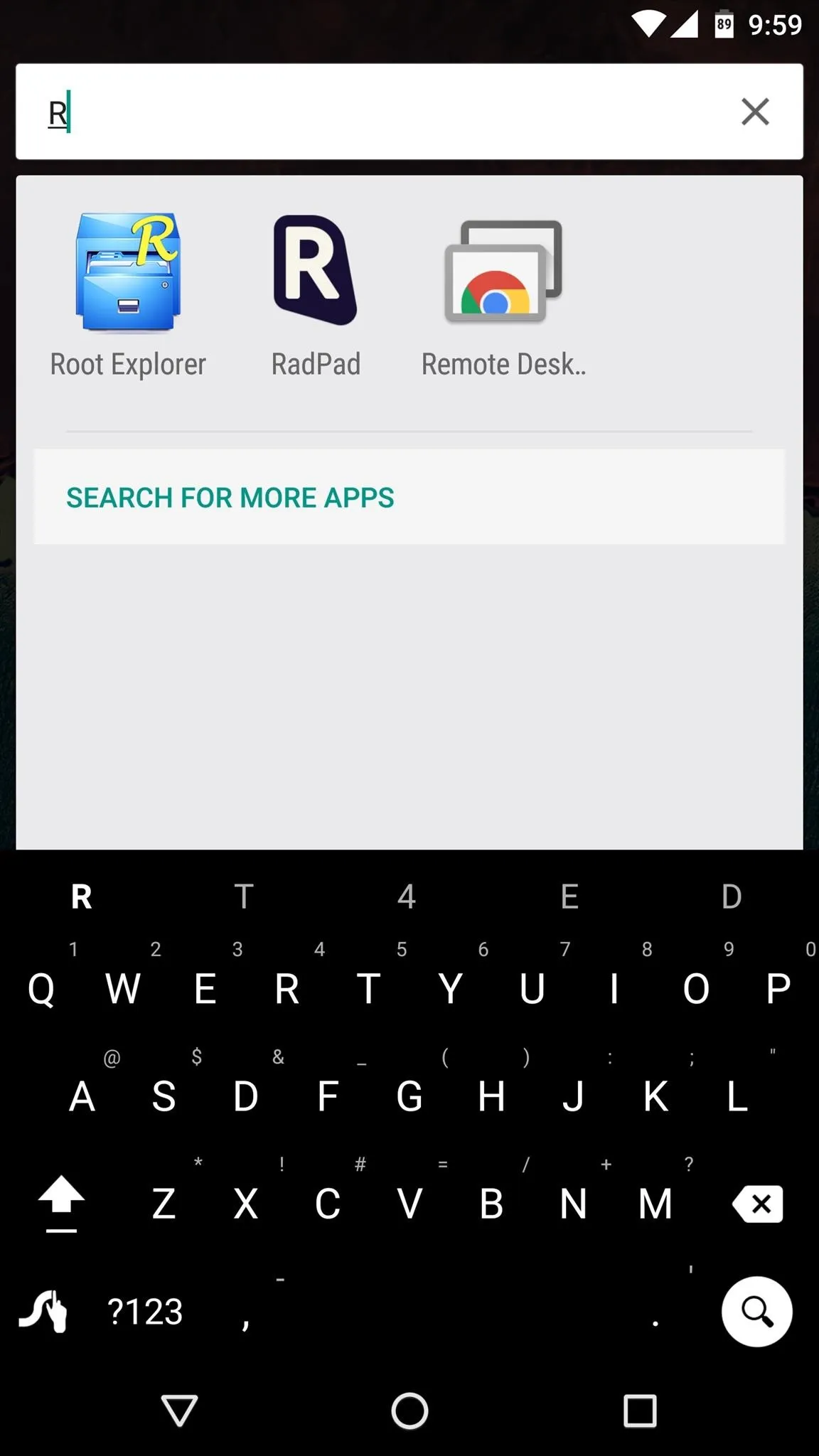Viewport: 819px width, 1456px height.
Task: Switch to the ?123 symbols keyboard
Action: (145, 1312)
